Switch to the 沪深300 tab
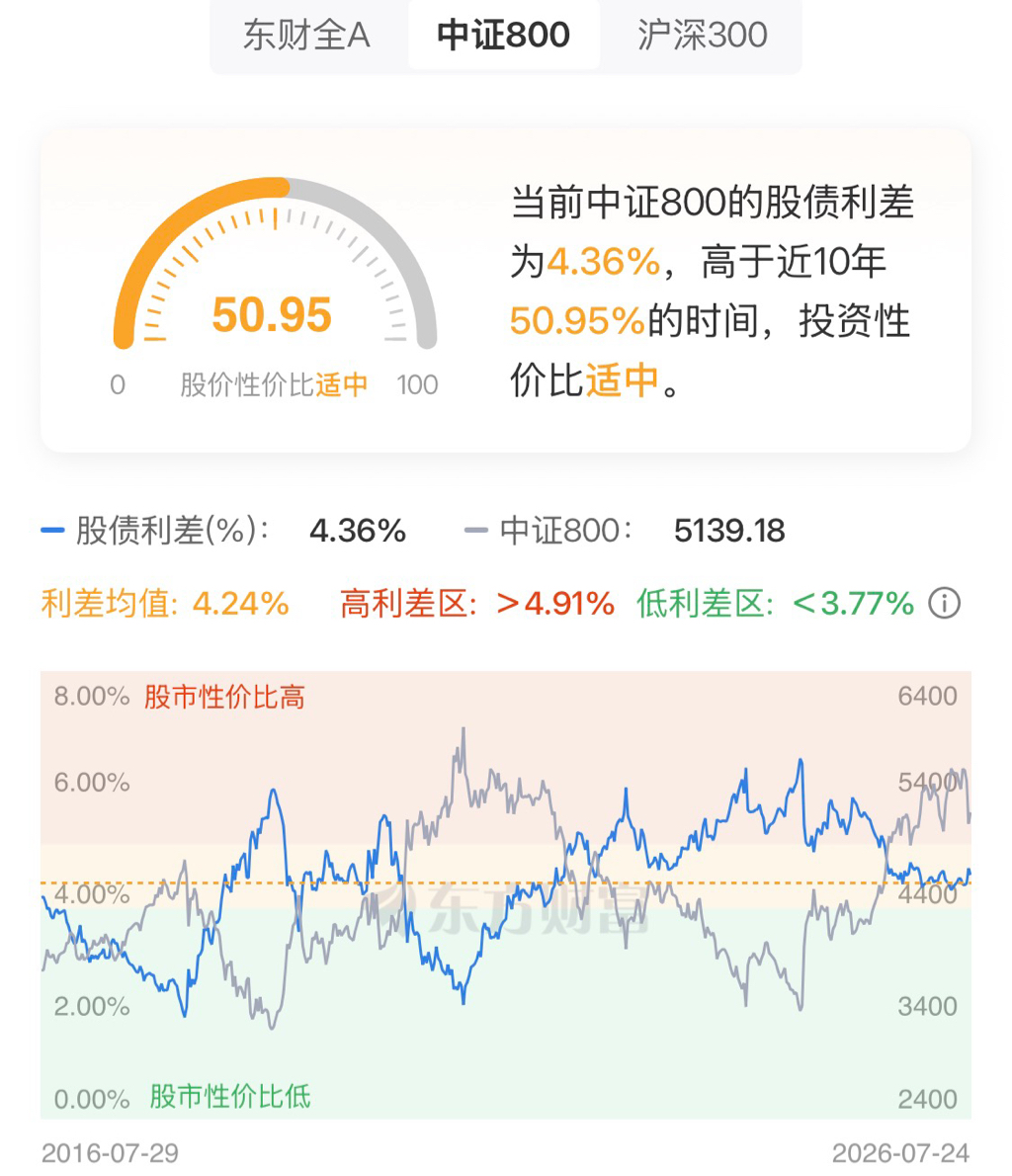 [x=702, y=36]
